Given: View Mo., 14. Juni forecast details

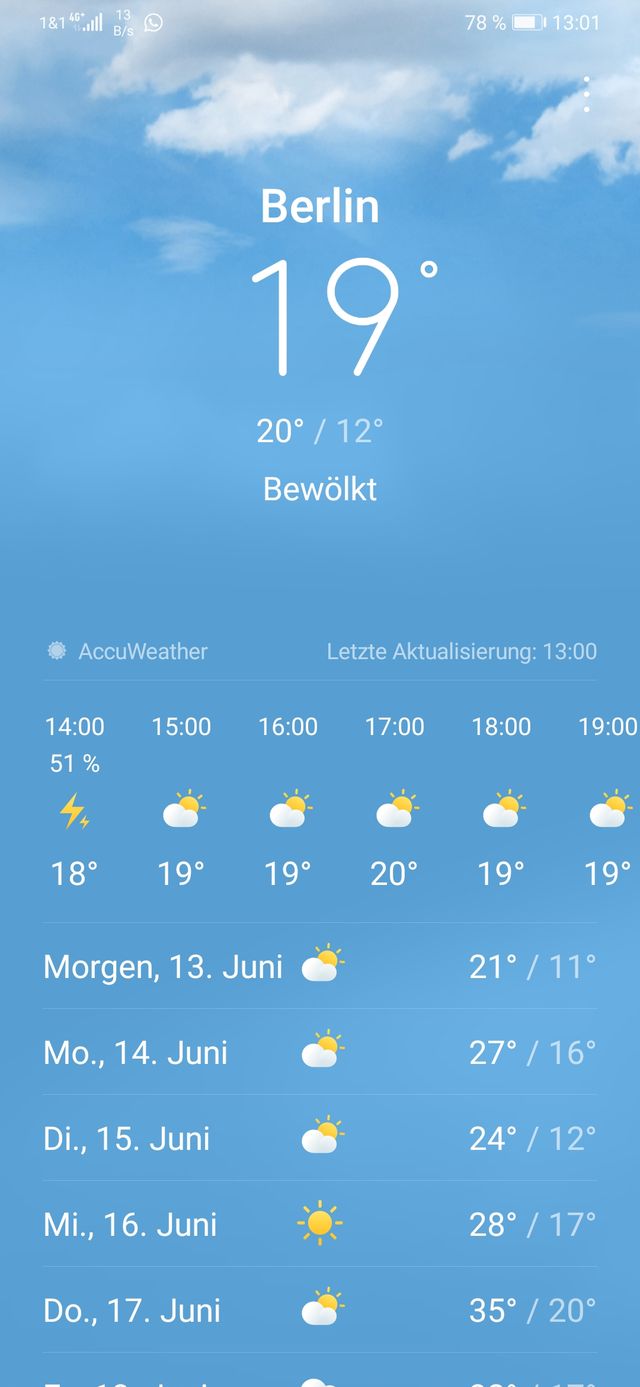Looking at the screenshot, I should coord(319,1052).
